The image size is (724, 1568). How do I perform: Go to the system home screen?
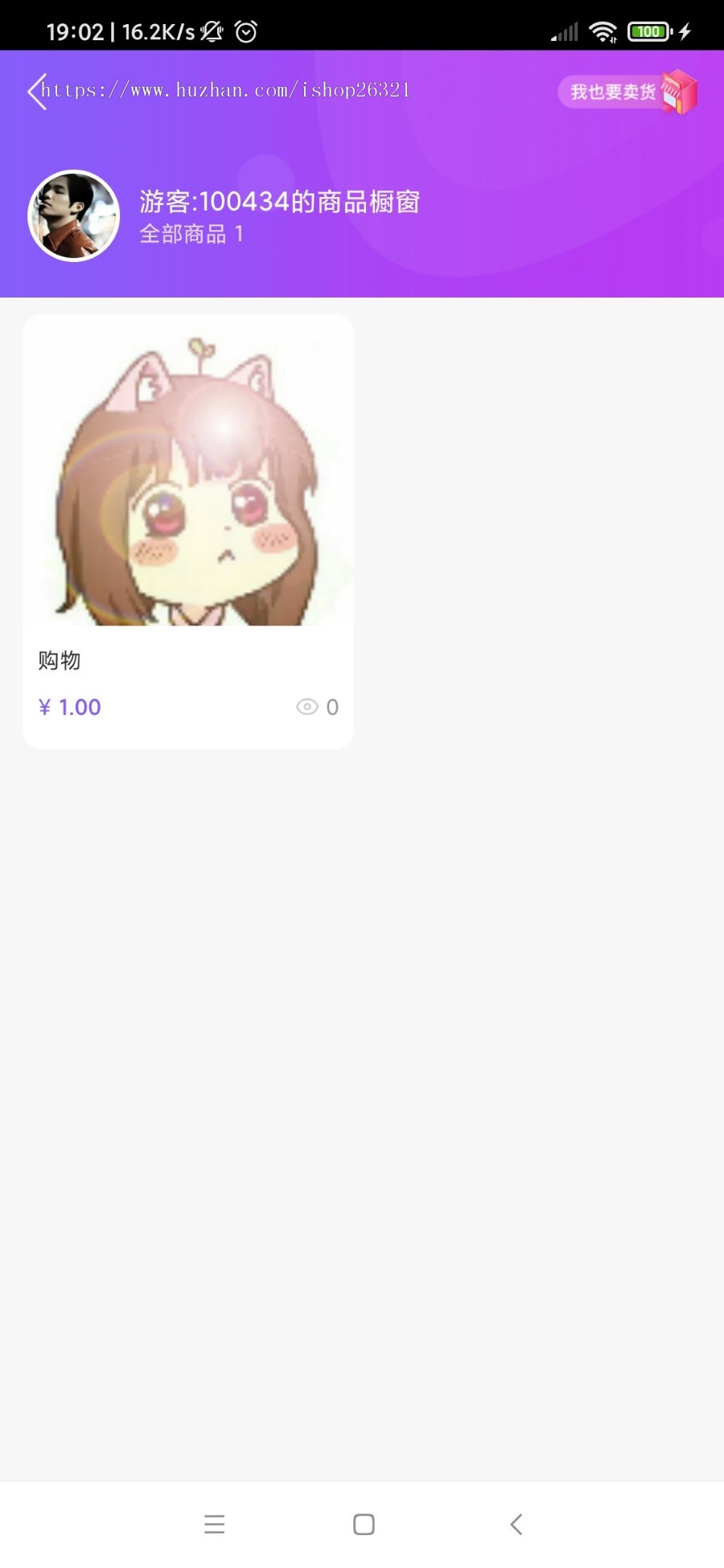364,1524
